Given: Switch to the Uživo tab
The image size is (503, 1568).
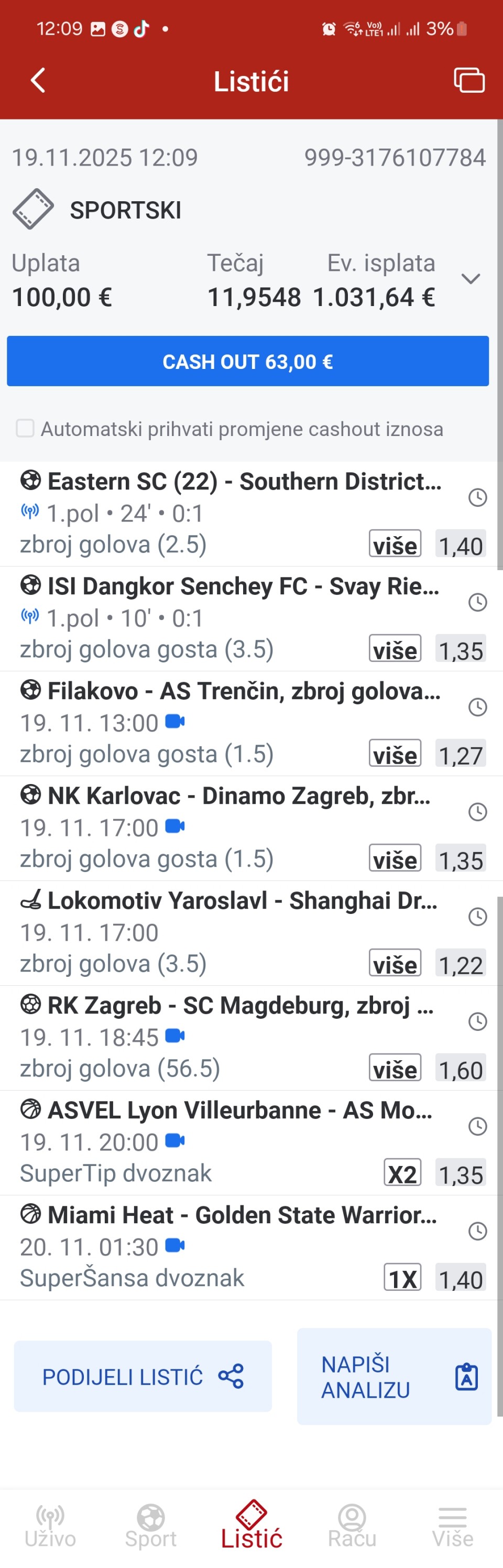Looking at the screenshot, I should click(50, 1527).
